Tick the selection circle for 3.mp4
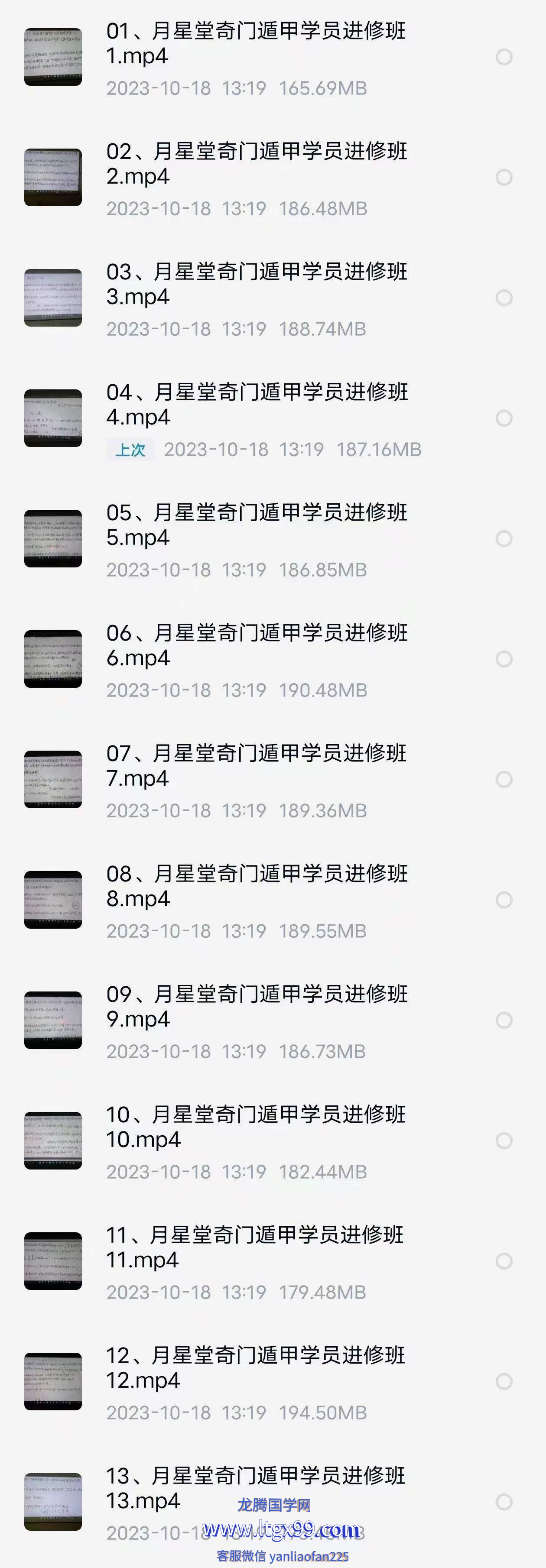The image size is (546, 1568). (x=504, y=298)
